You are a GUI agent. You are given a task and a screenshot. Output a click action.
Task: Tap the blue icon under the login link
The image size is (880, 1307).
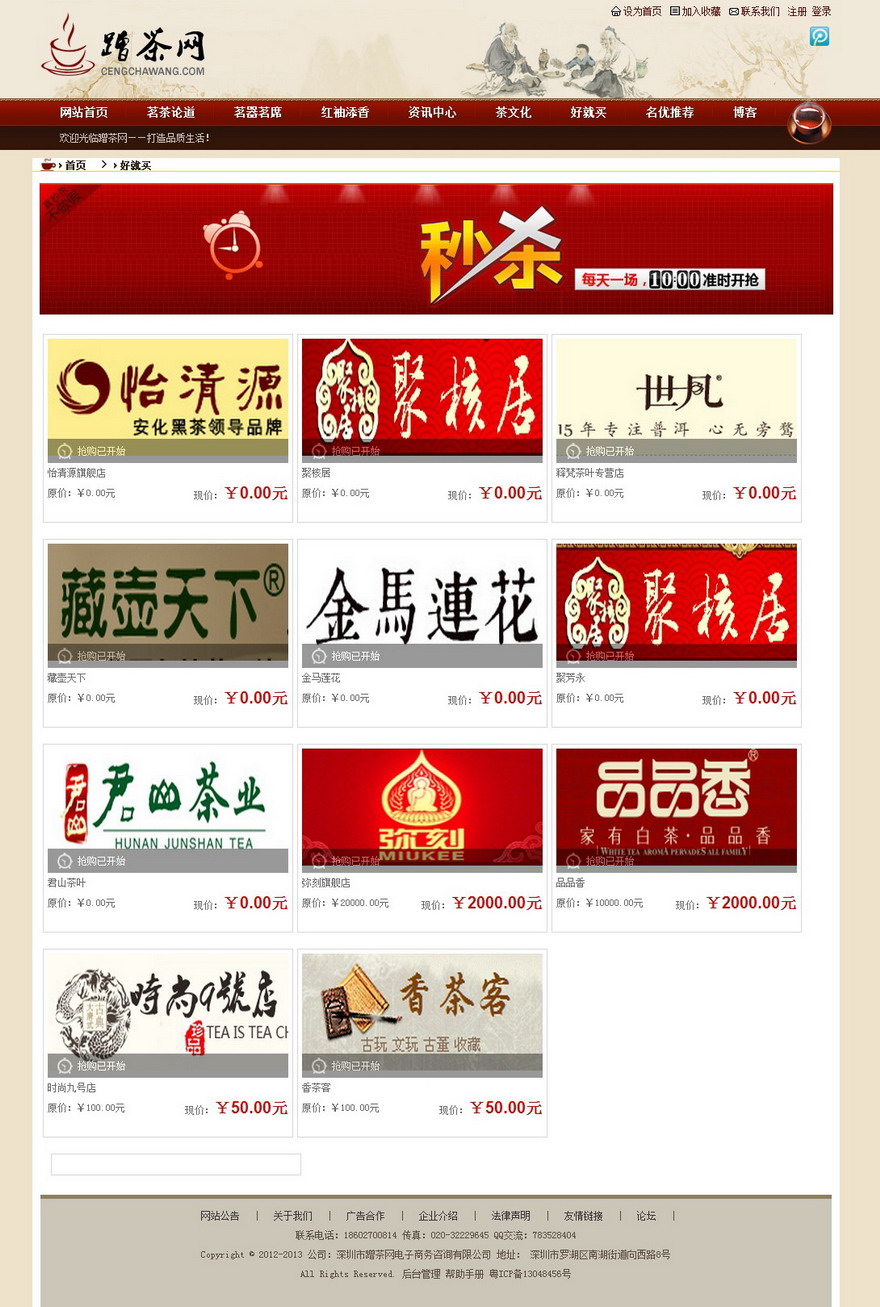819,37
